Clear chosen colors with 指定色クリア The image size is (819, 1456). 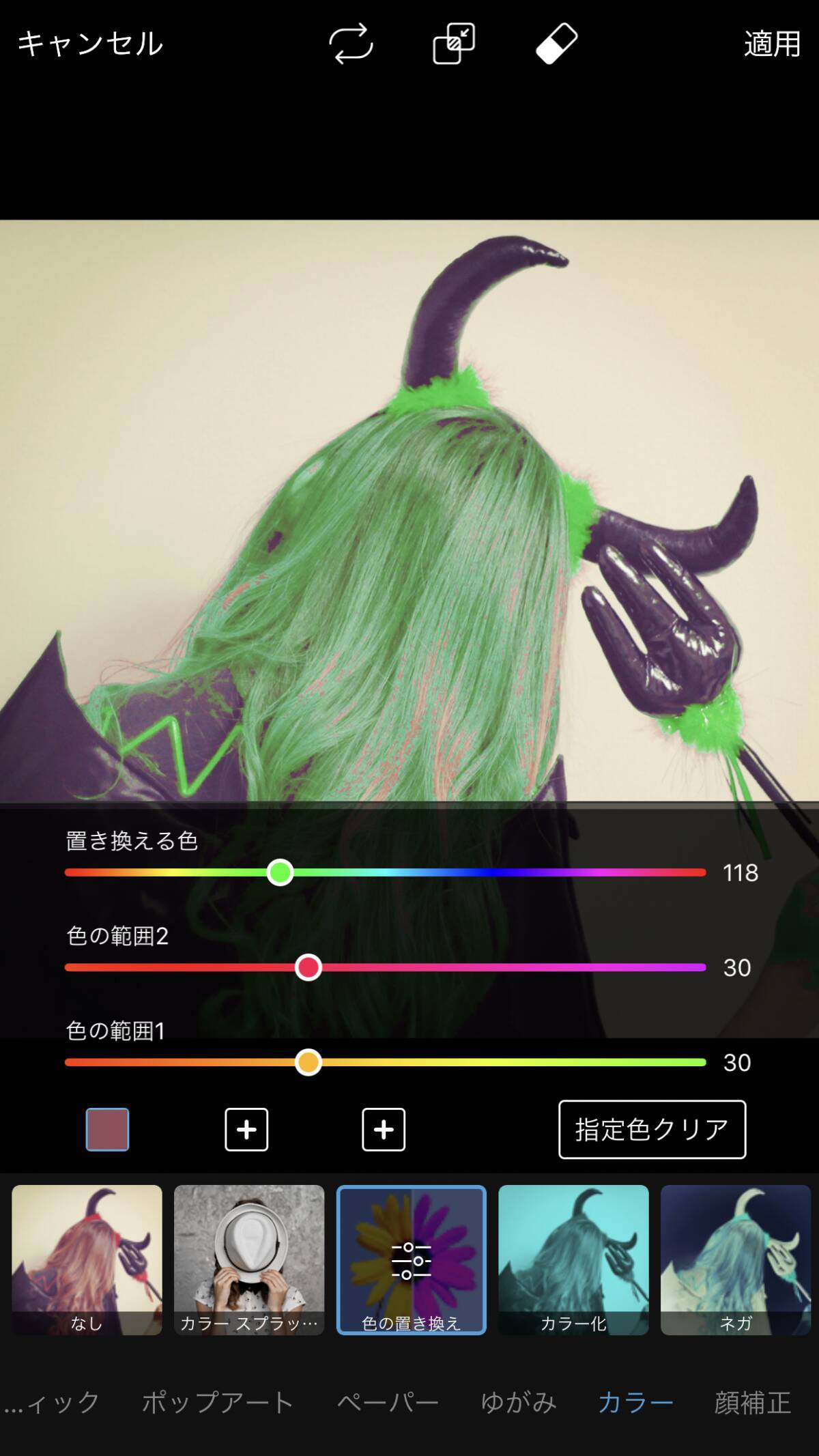coord(652,1130)
